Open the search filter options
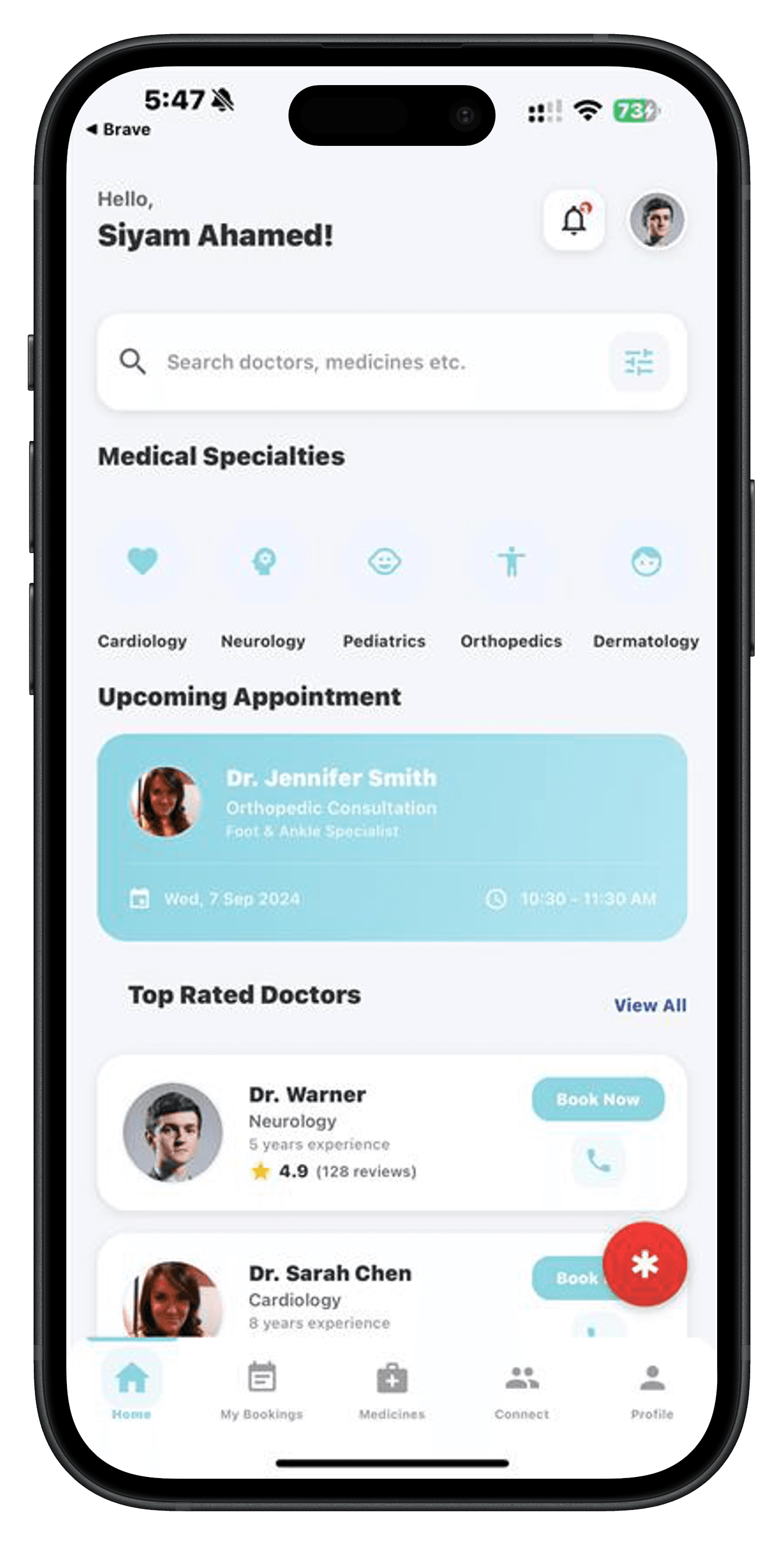 639,362
